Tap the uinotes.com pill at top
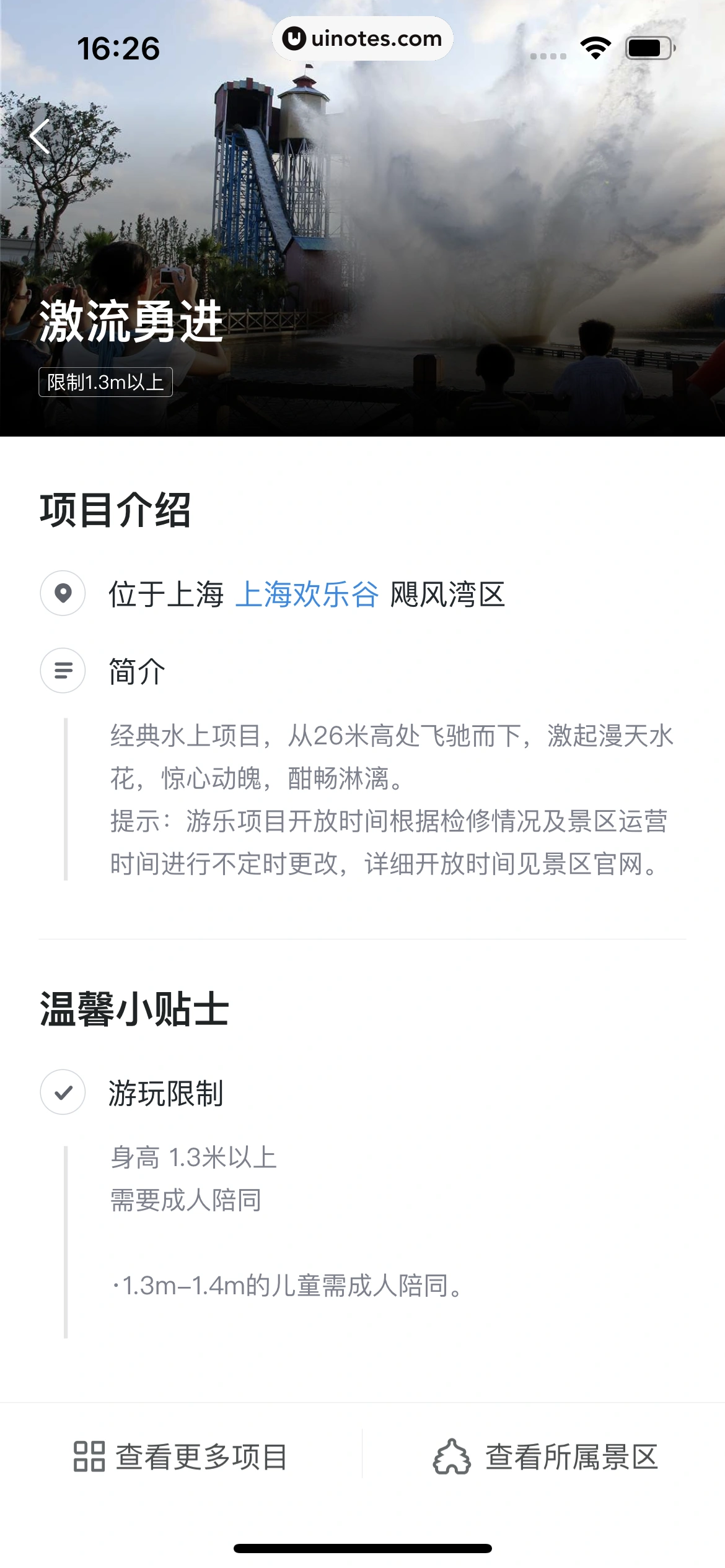 click(362, 38)
